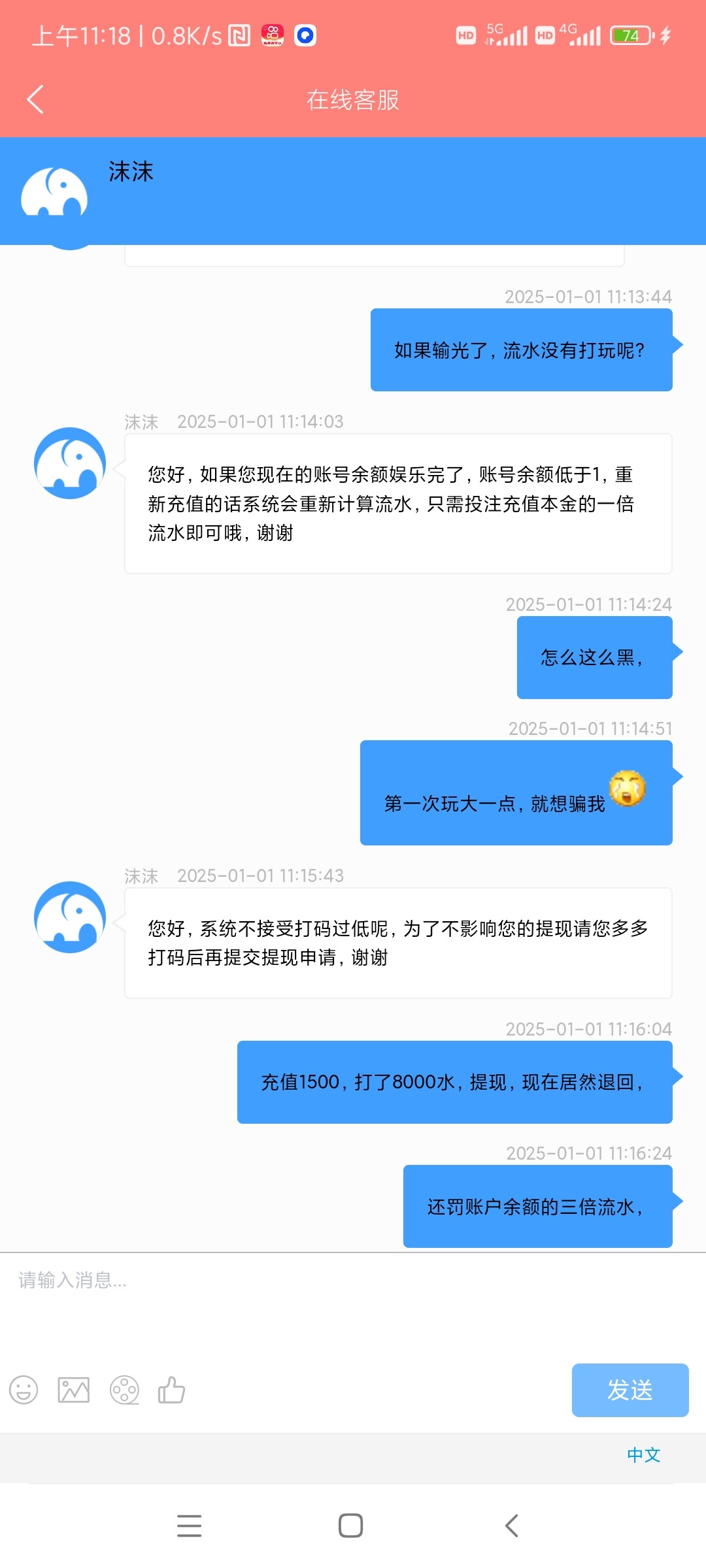Attach an image to the chat
The width and height of the screenshot is (706, 1568).
(x=74, y=1390)
